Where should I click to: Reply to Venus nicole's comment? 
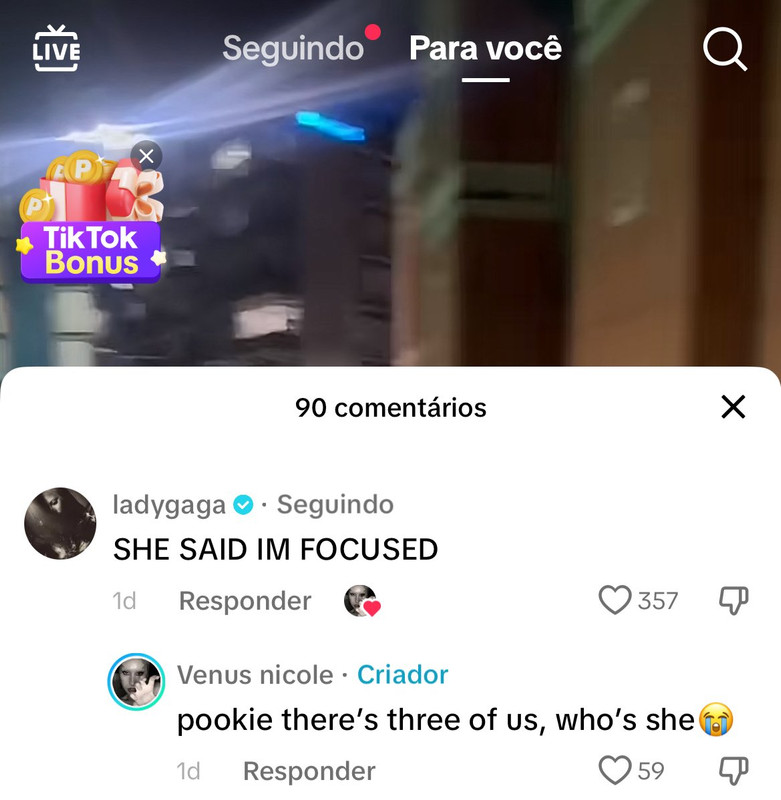pyautogui.click(x=309, y=771)
